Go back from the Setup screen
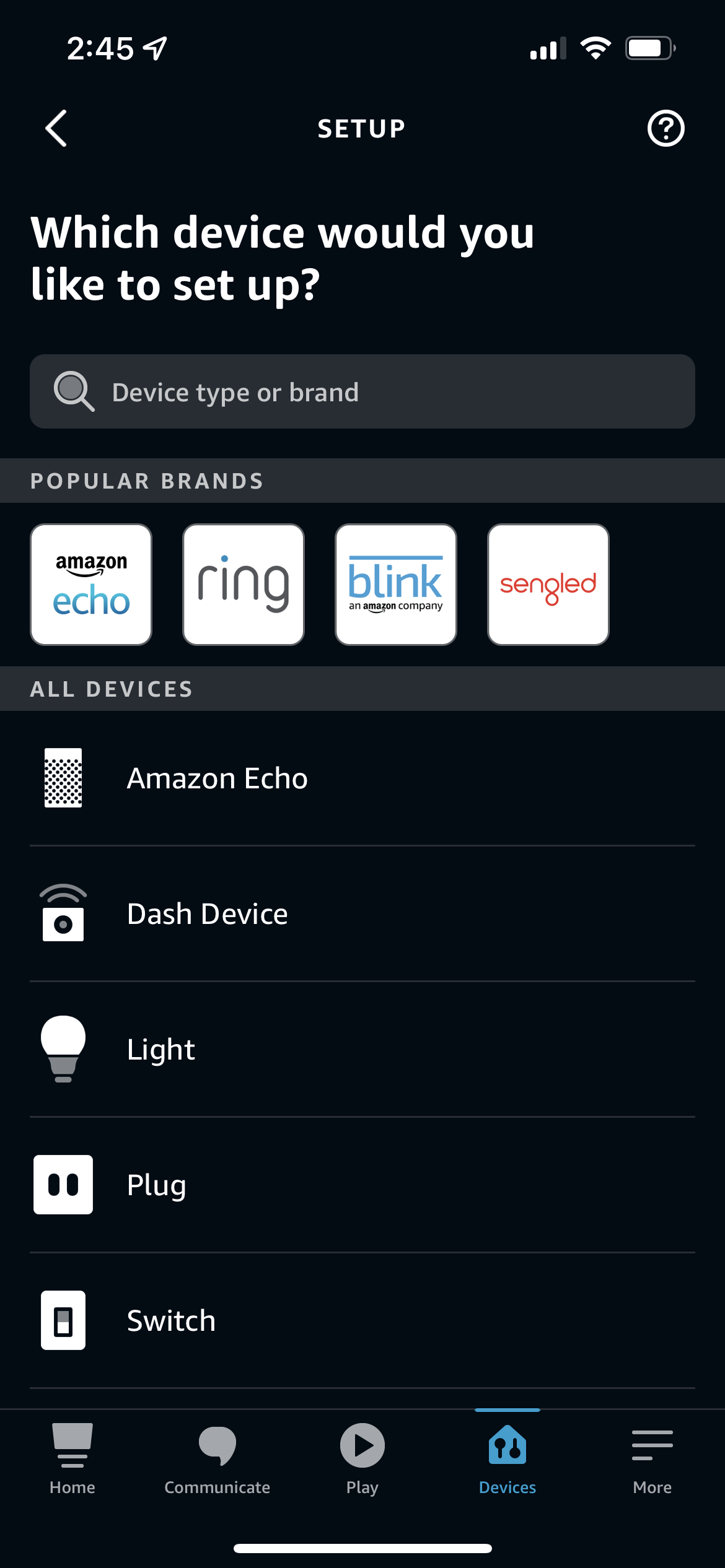 click(56, 129)
